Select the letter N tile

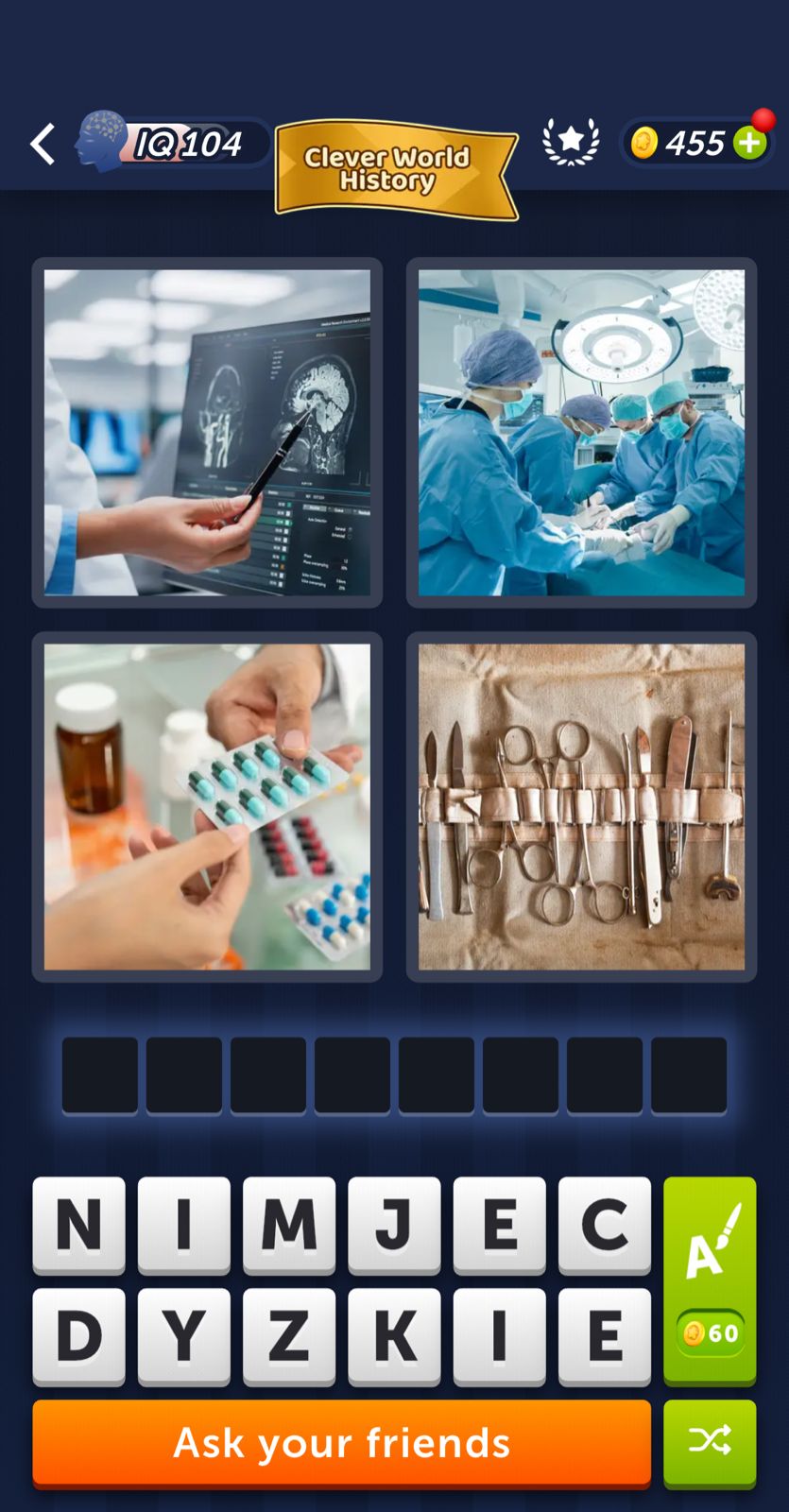[79, 1224]
